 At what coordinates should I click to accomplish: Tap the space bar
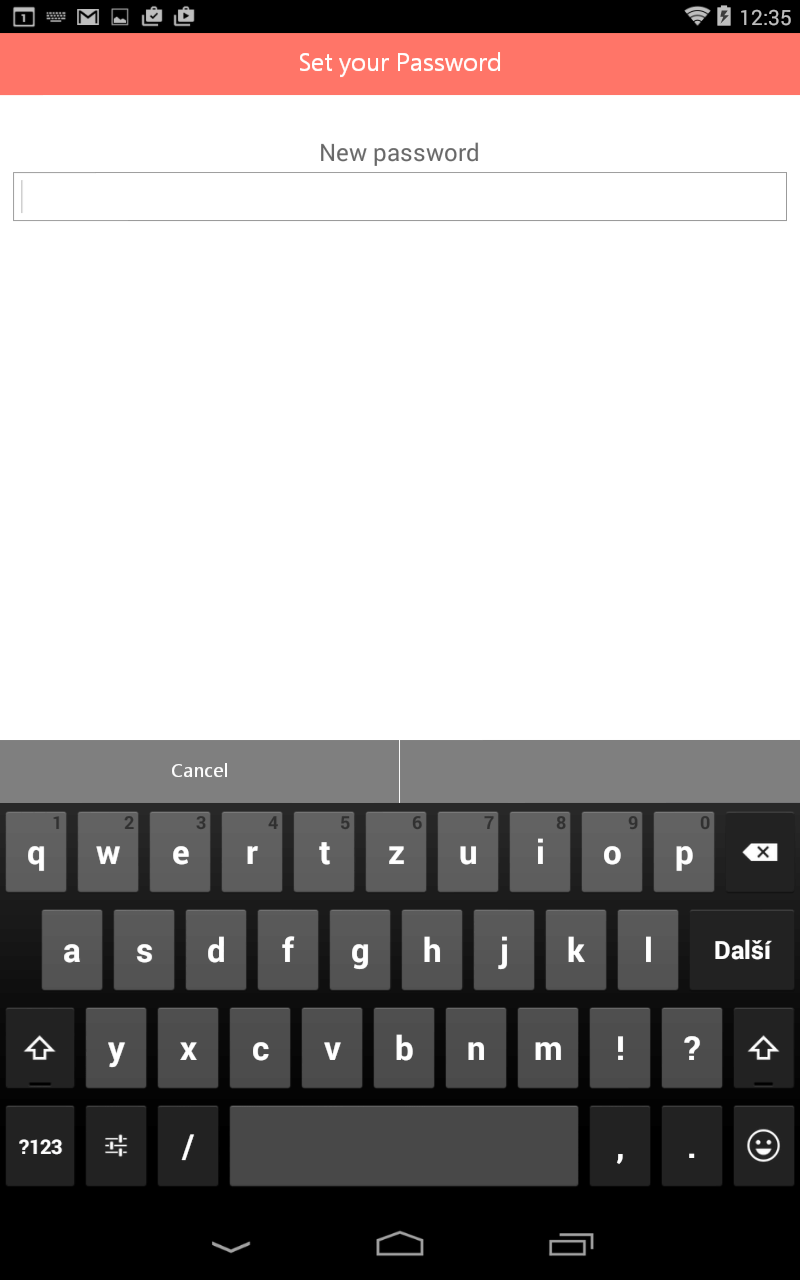click(404, 1146)
